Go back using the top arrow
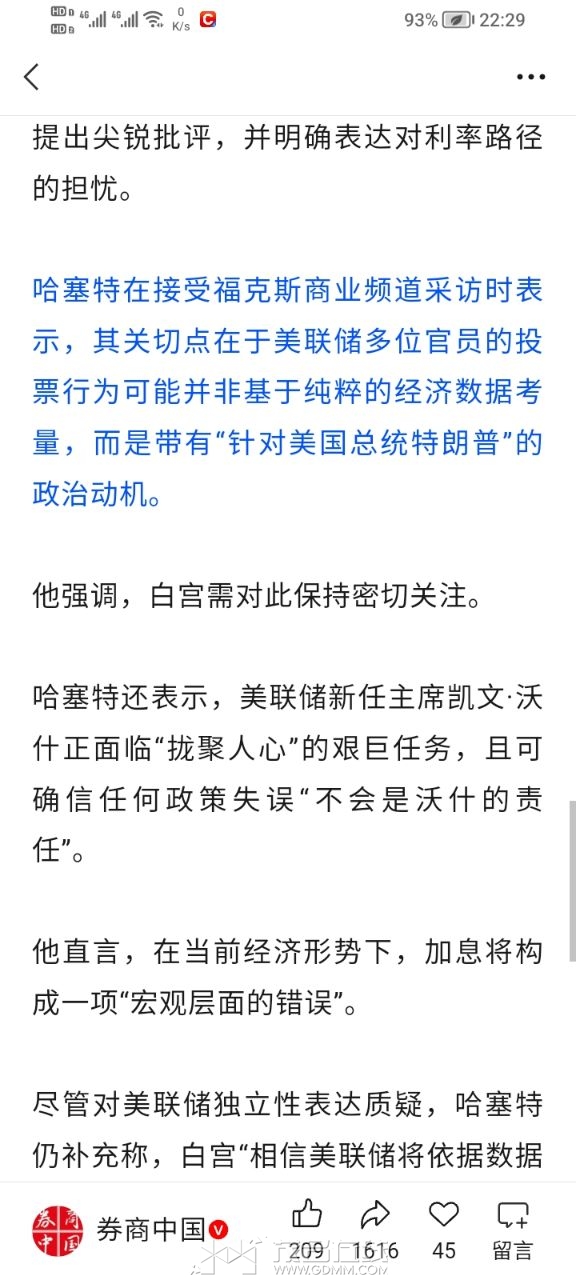 tap(32, 77)
